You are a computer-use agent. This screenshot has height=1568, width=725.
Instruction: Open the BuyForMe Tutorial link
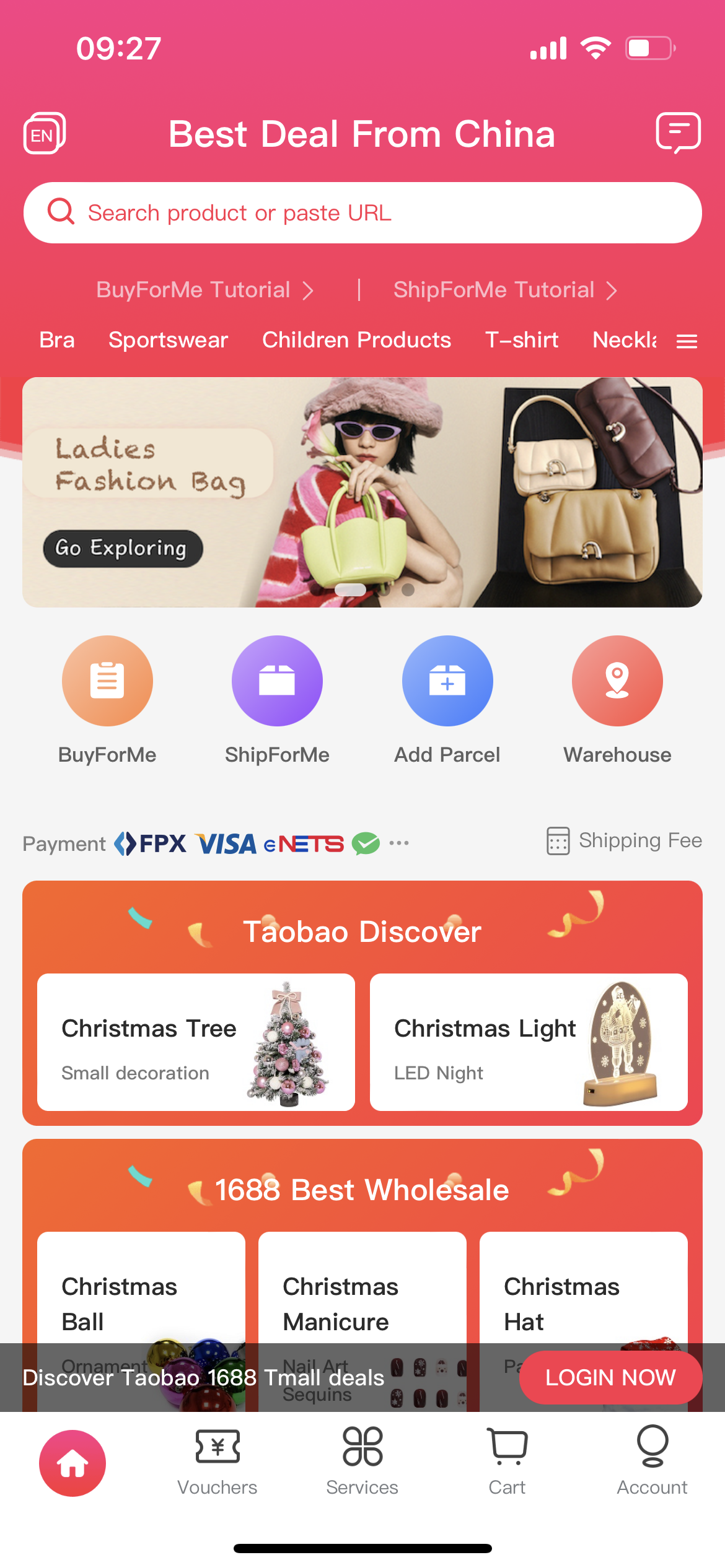tap(204, 290)
